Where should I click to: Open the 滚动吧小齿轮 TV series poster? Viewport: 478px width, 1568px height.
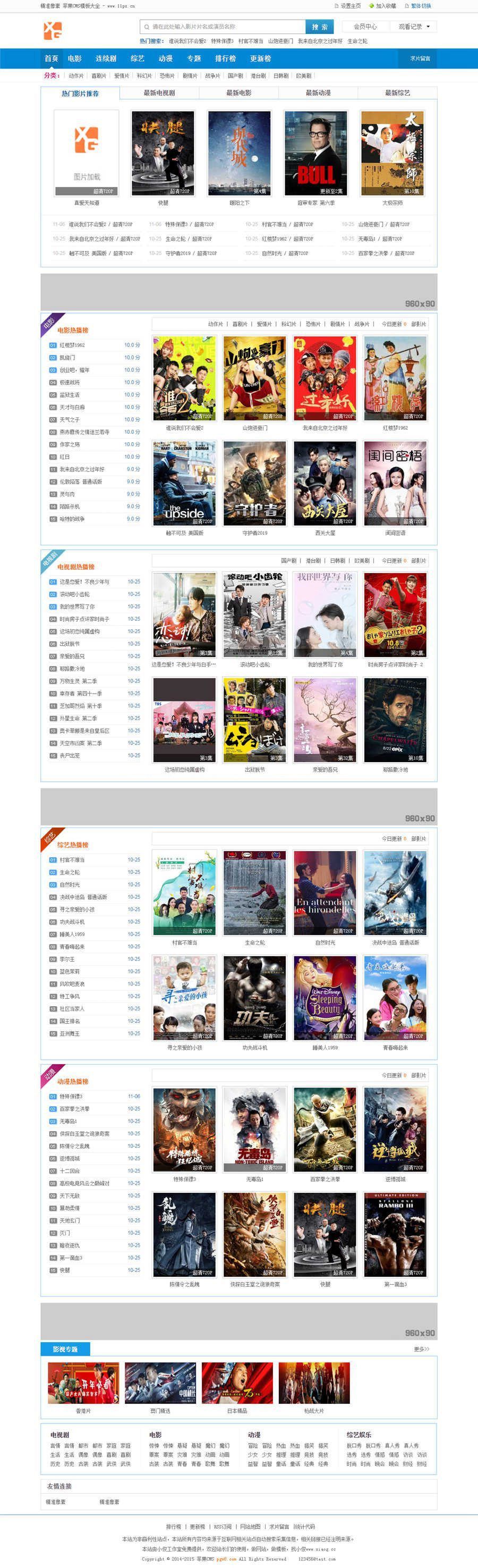click(254, 615)
